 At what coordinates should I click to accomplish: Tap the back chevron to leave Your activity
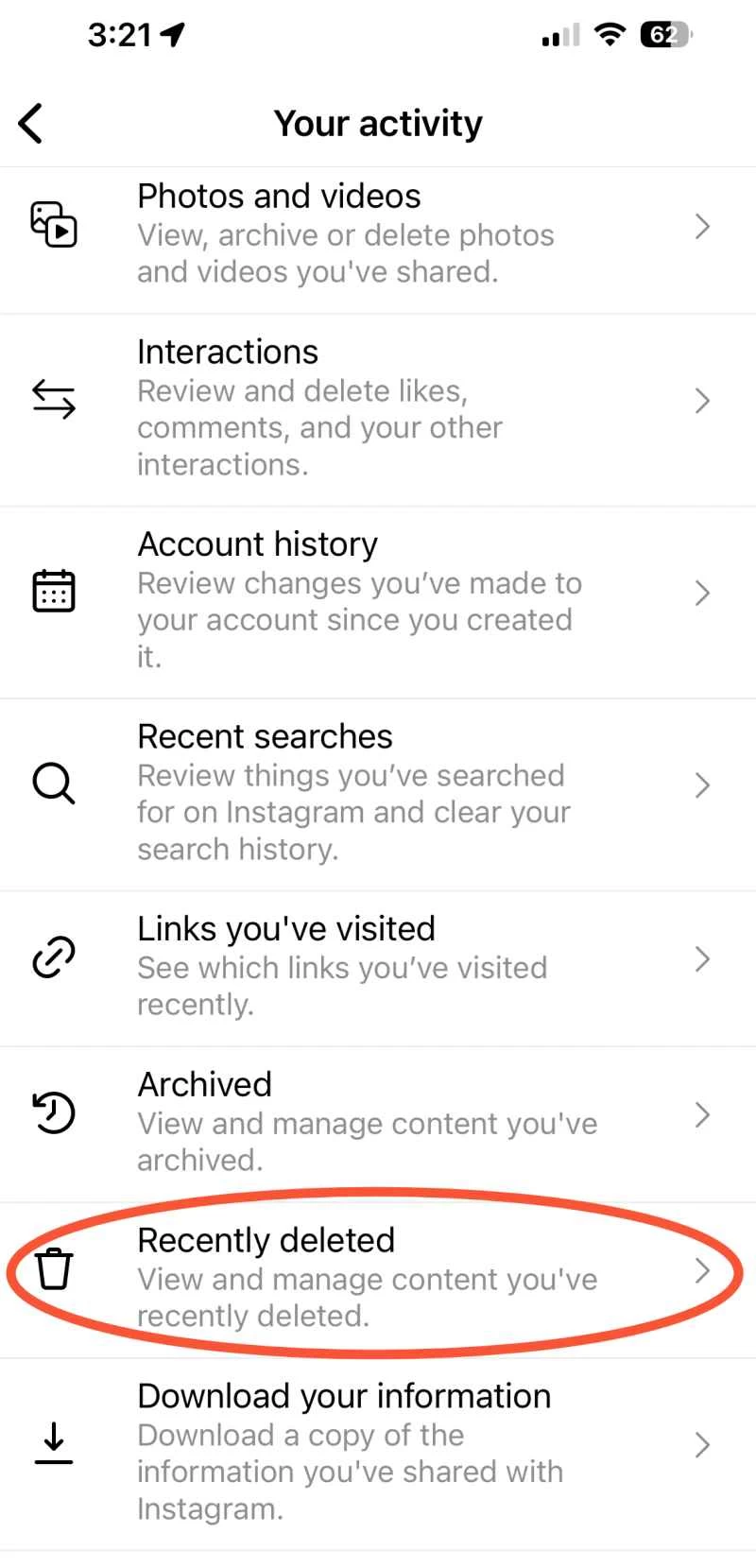pos(30,123)
